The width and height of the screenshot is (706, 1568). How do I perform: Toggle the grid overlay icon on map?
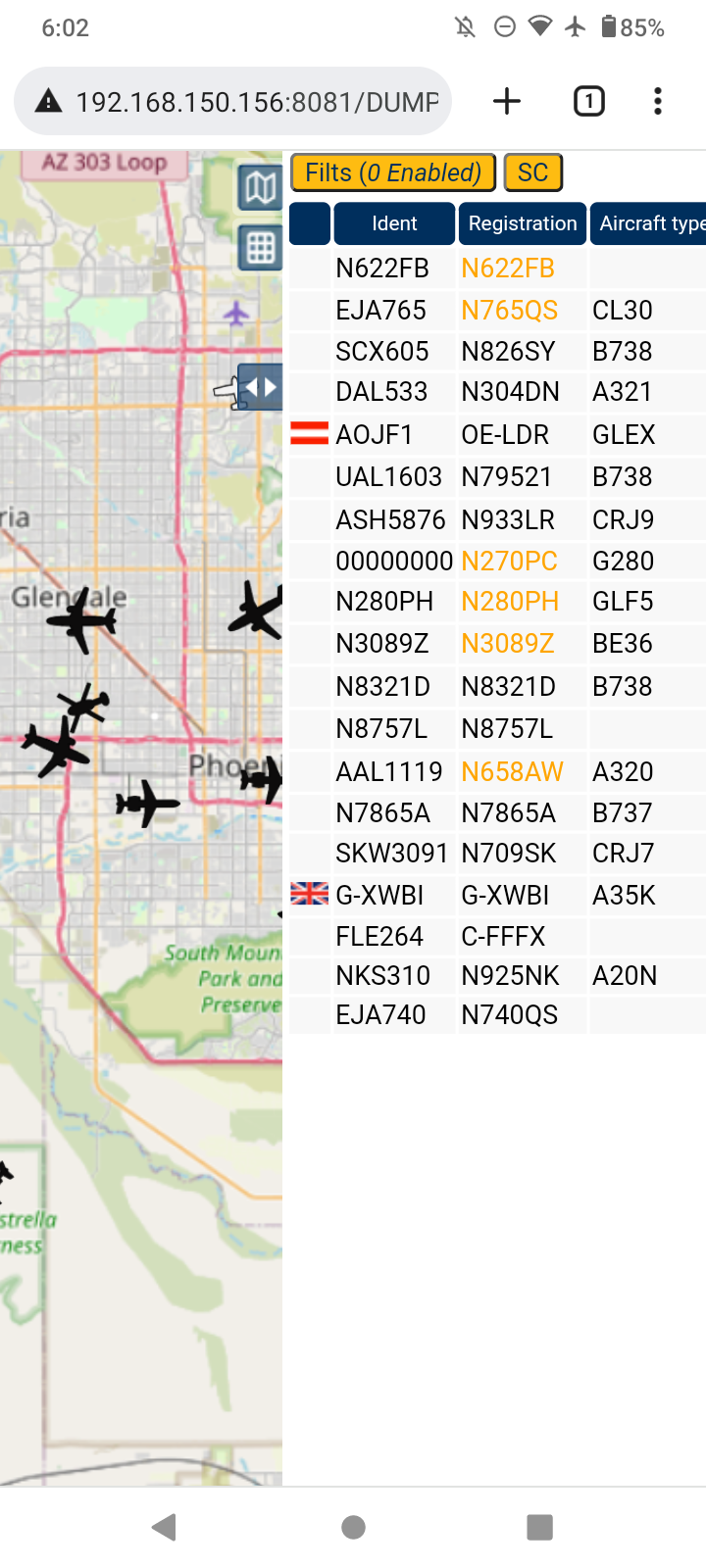click(260, 247)
